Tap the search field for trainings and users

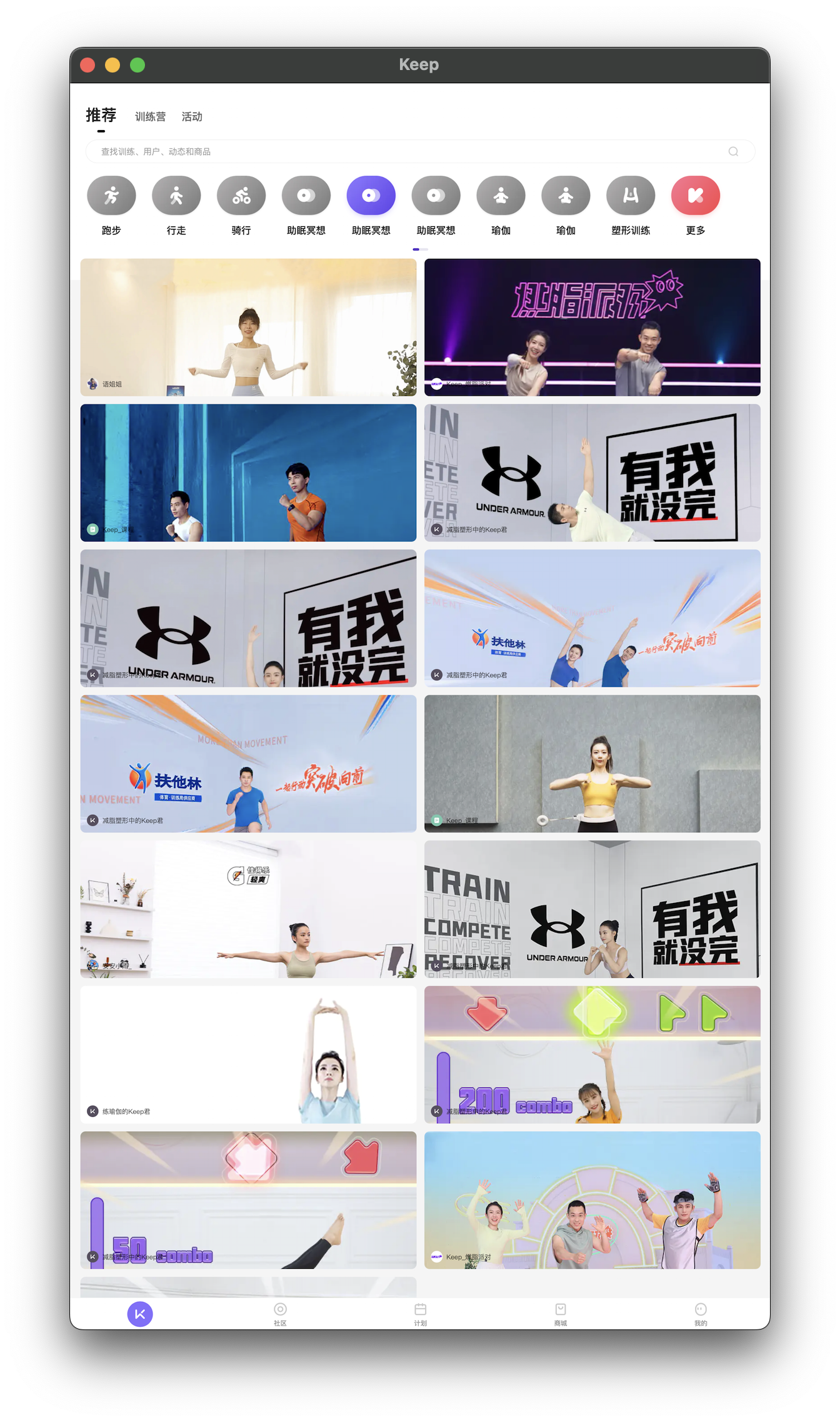(412, 151)
